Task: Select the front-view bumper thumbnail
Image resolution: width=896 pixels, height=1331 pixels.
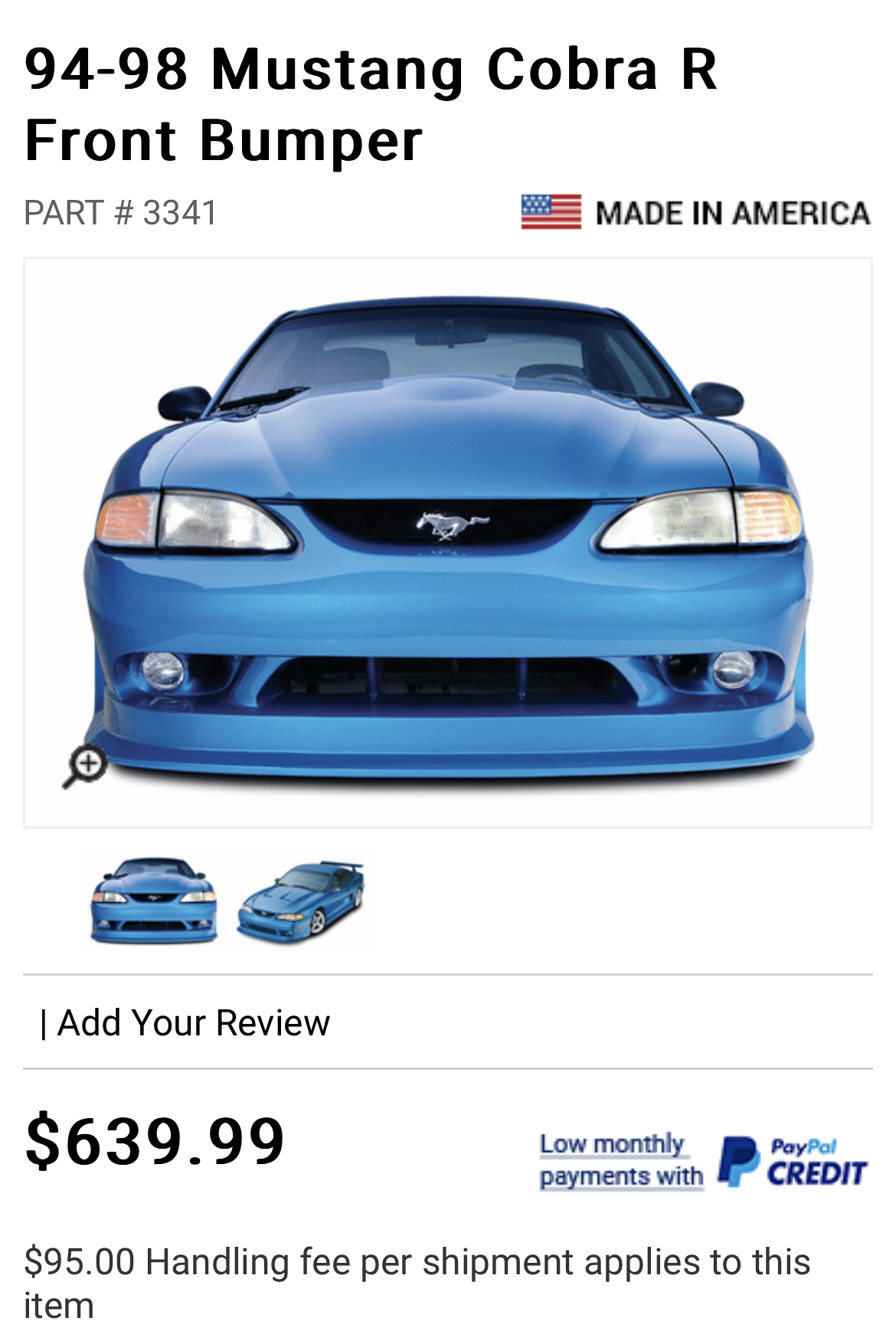Action: [154, 900]
